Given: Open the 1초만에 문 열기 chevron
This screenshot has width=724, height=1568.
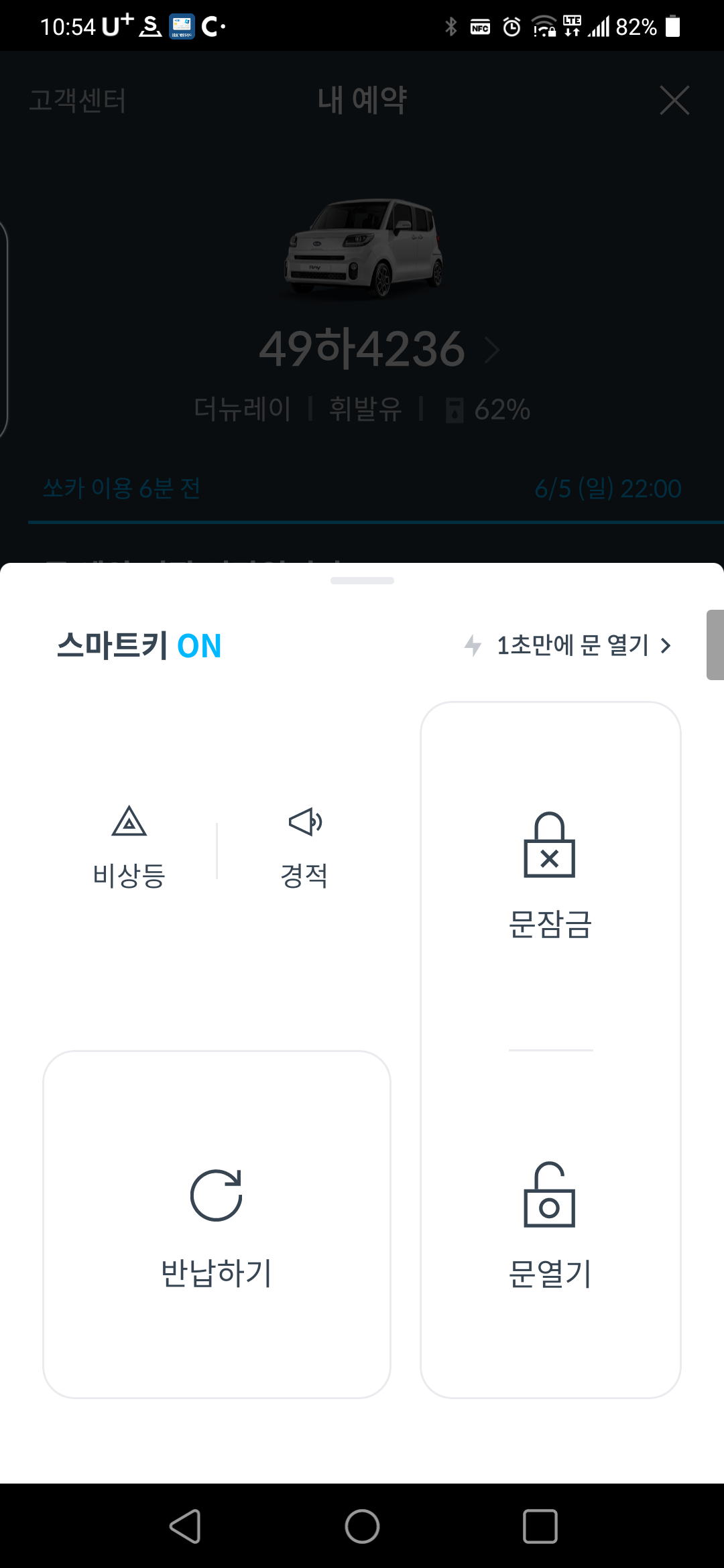Looking at the screenshot, I should [x=666, y=645].
